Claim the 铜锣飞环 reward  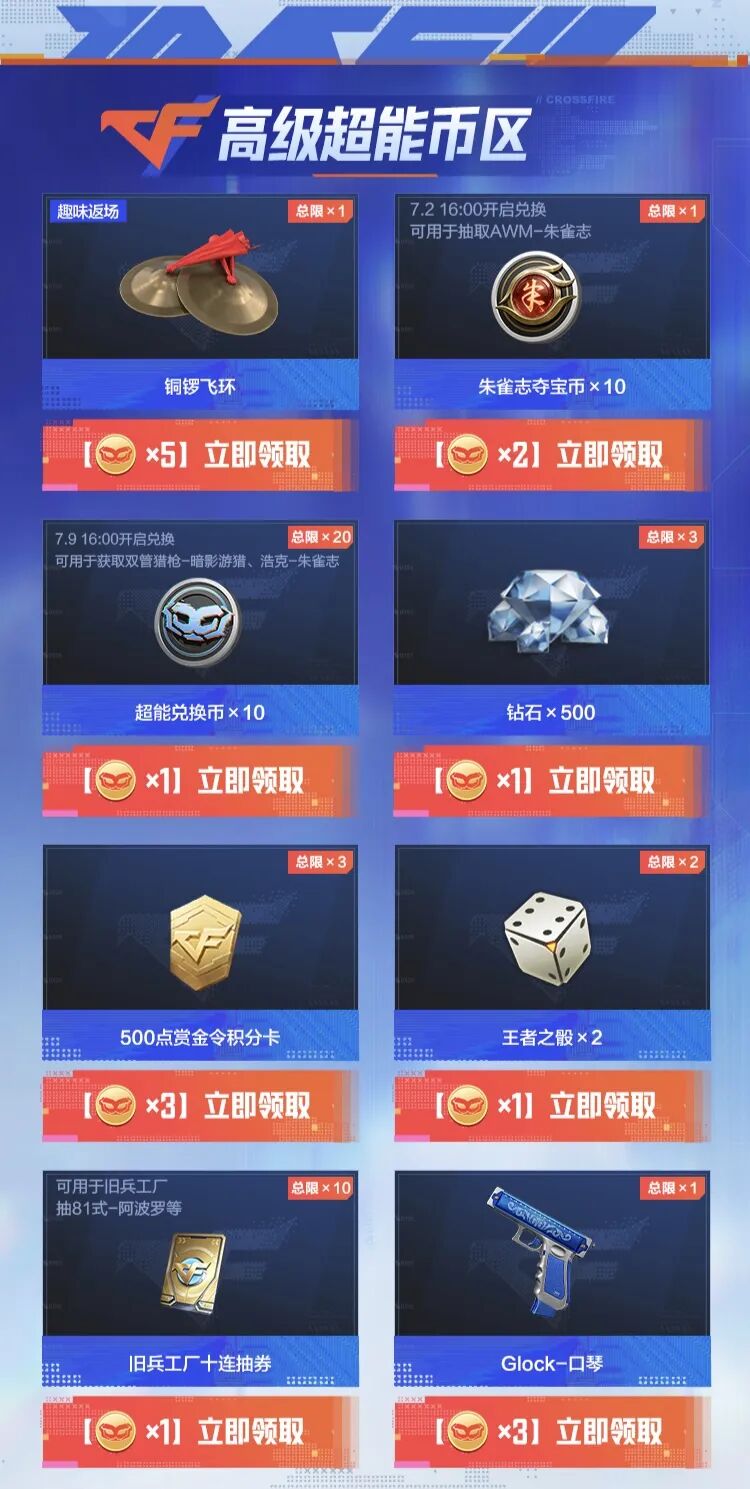pos(199,455)
